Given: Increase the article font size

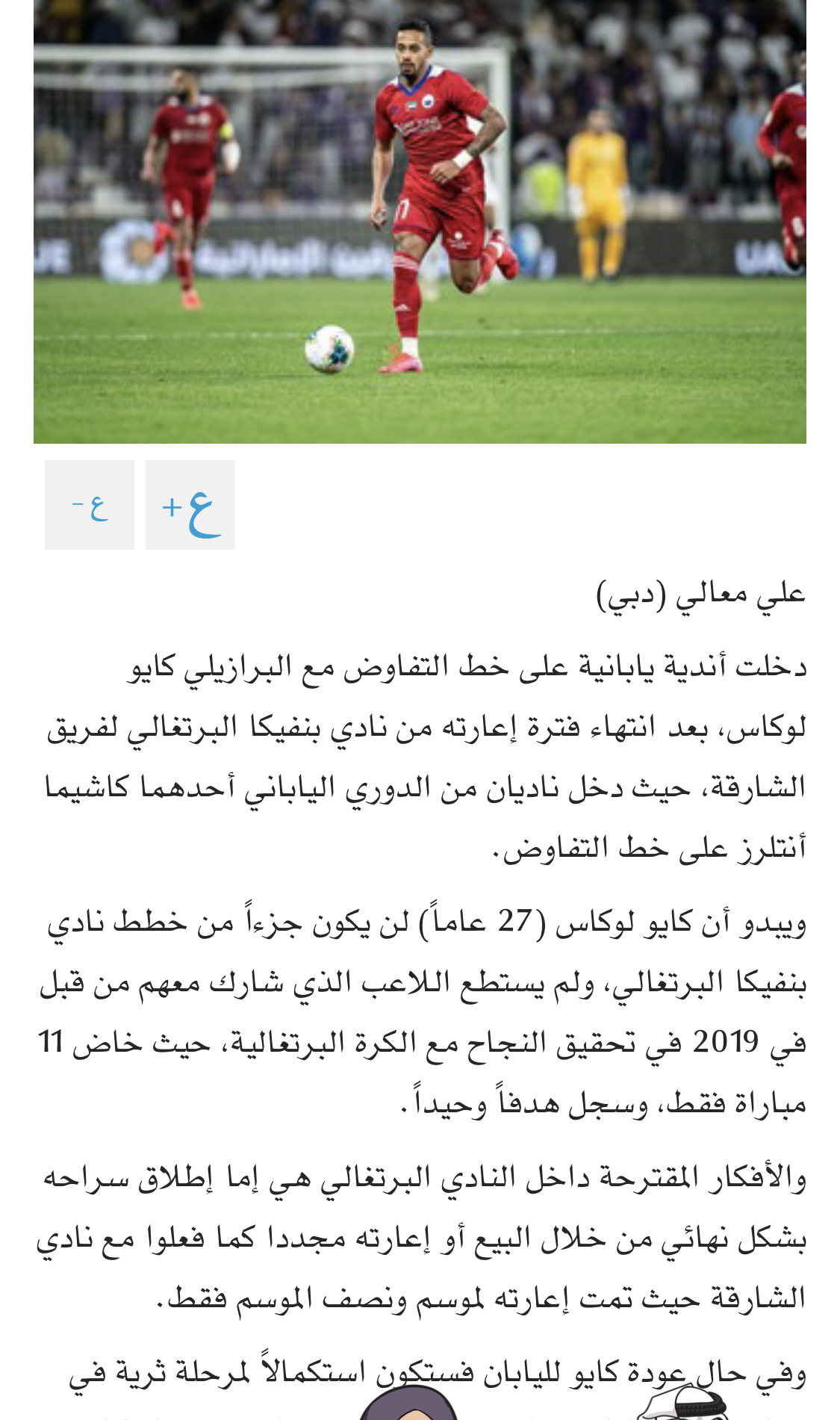Looking at the screenshot, I should point(190,506).
